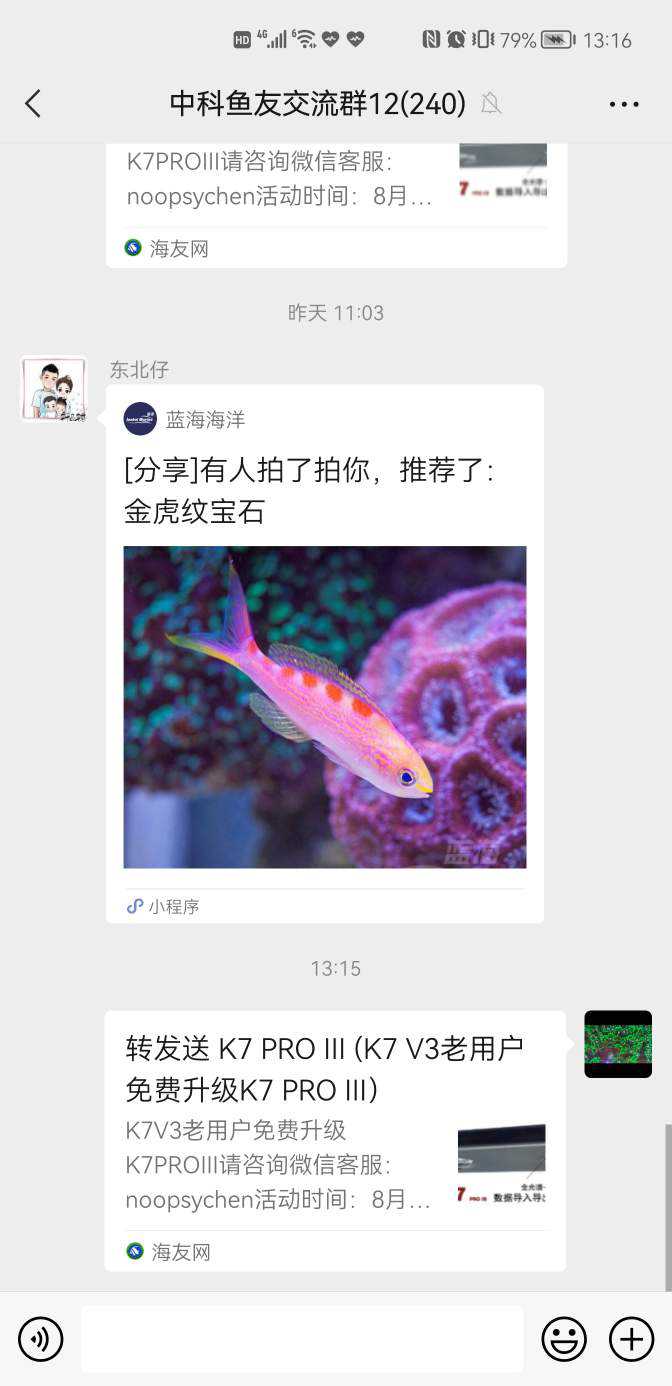Focus the message text field
Viewport: 672px width, 1386px height.
tap(302, 1339)
